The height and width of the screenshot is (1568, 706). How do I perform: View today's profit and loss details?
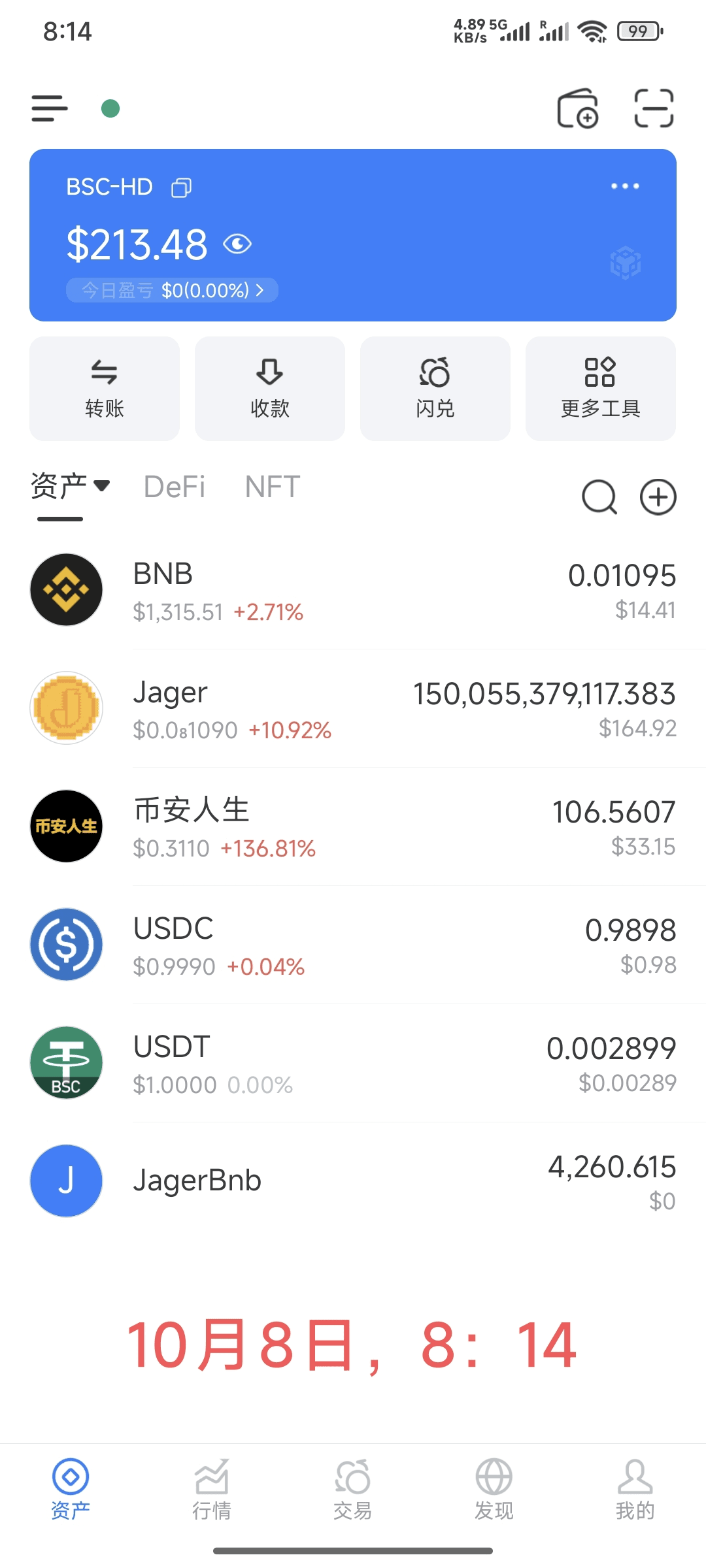click(173, 290)
